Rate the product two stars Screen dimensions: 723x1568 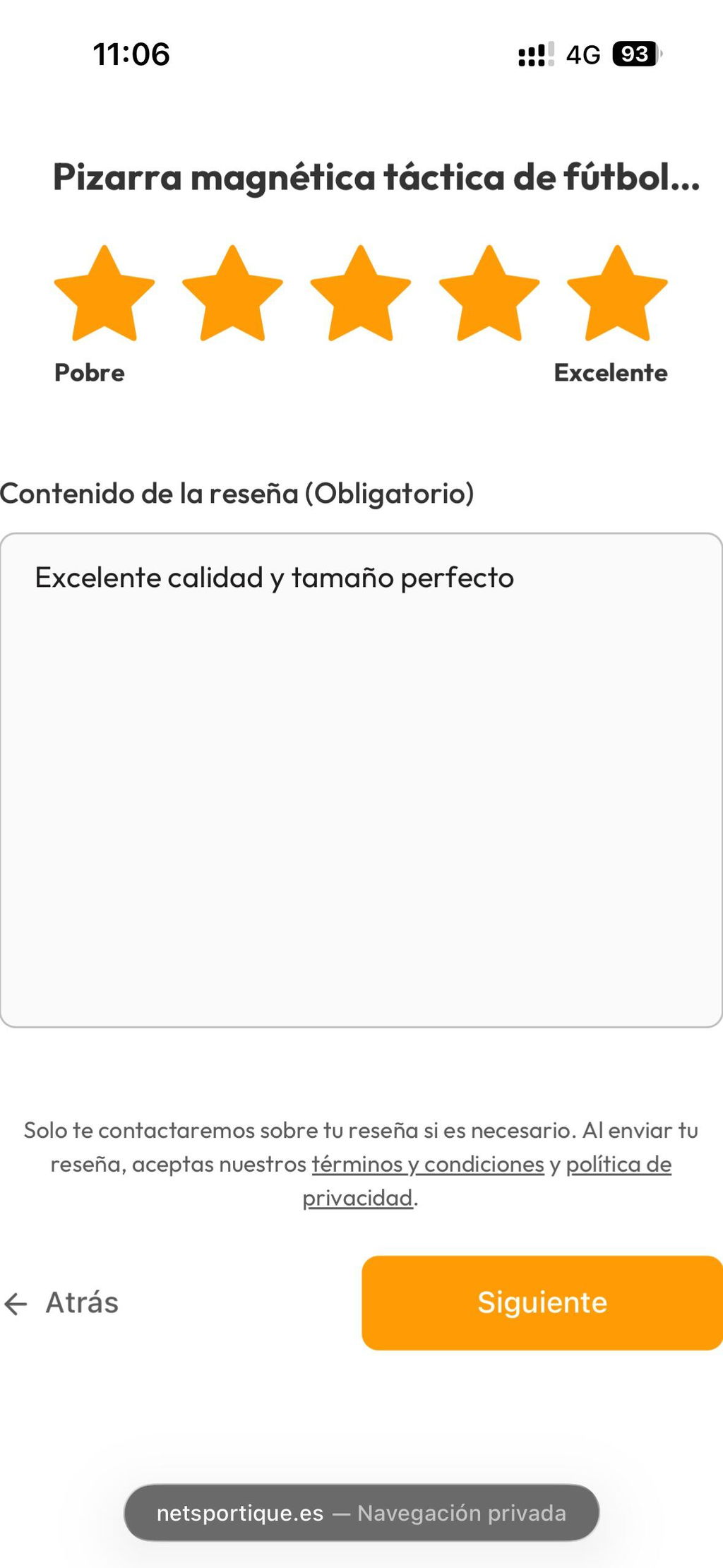pyautogui.click(x=232, y=294)
